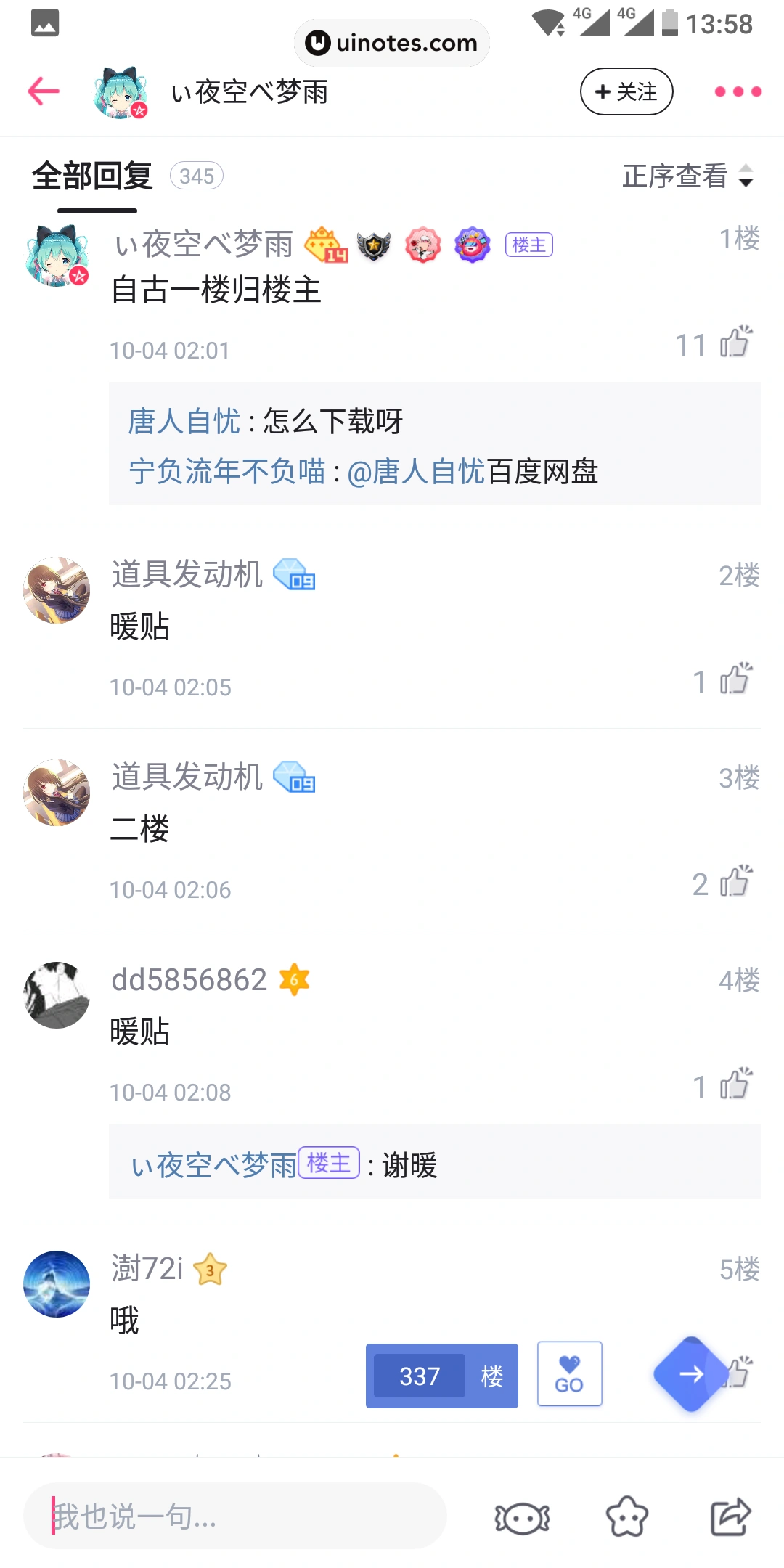Go back using the pink arrow
The height and width of the screenshot is (1568, 784).
click(44, 91)
